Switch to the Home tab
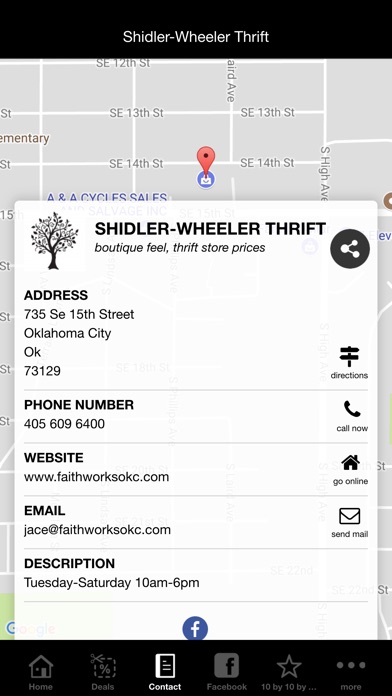The image size is (392, 696). (40, 672)
